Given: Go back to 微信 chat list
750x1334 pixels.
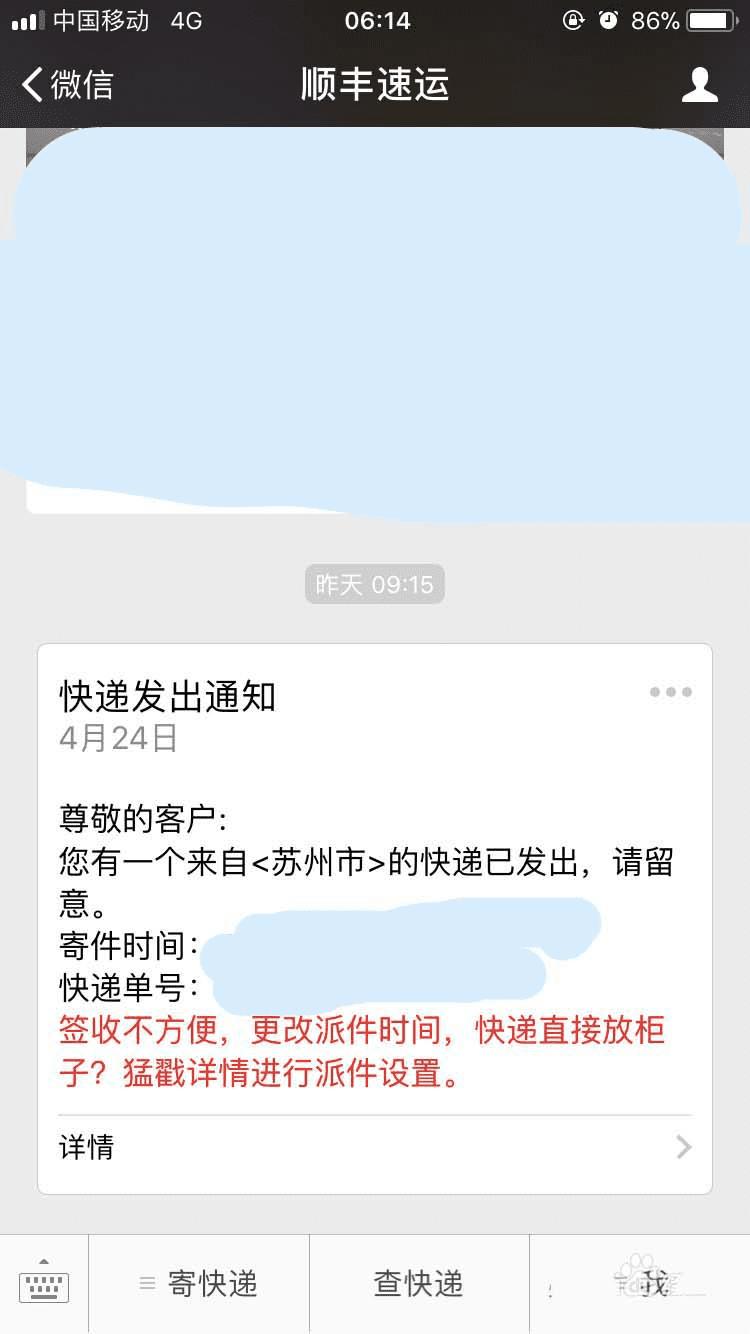Looking at the screenshot, I should 66,85.
